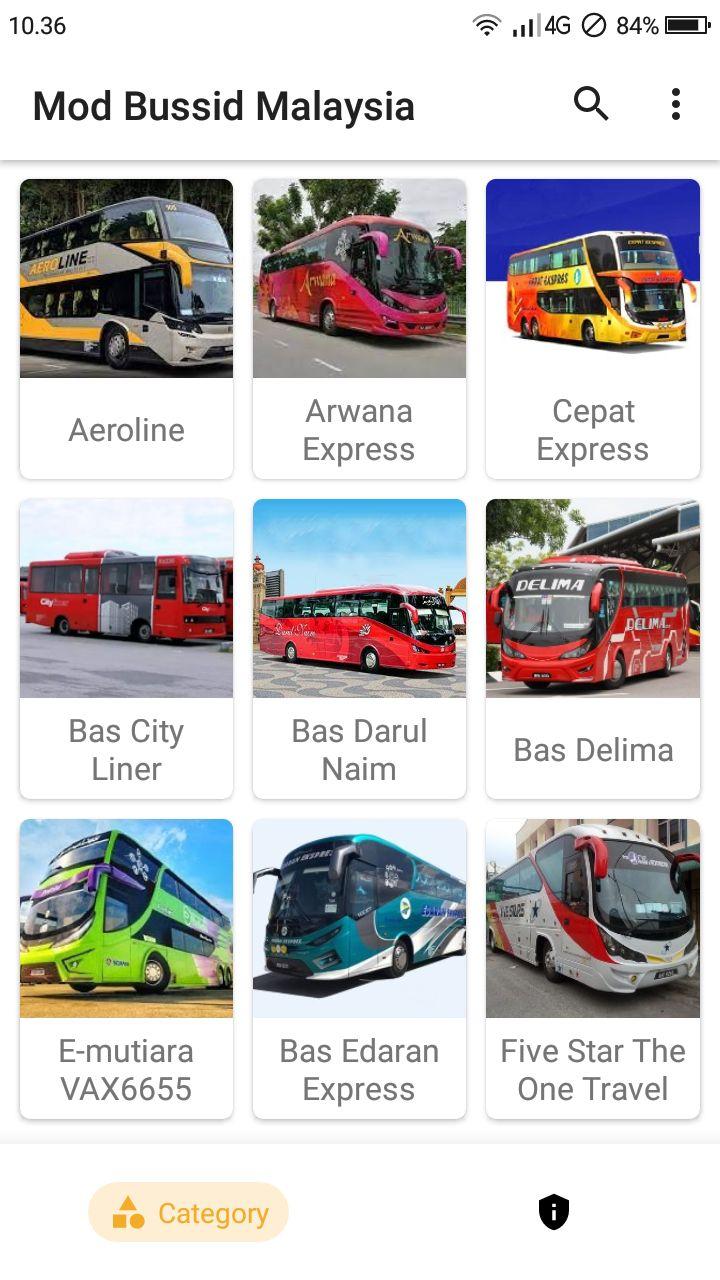Open the Arwana Express card
Viewport: 720px width, 1280px height.
click(x=359, y=328)
